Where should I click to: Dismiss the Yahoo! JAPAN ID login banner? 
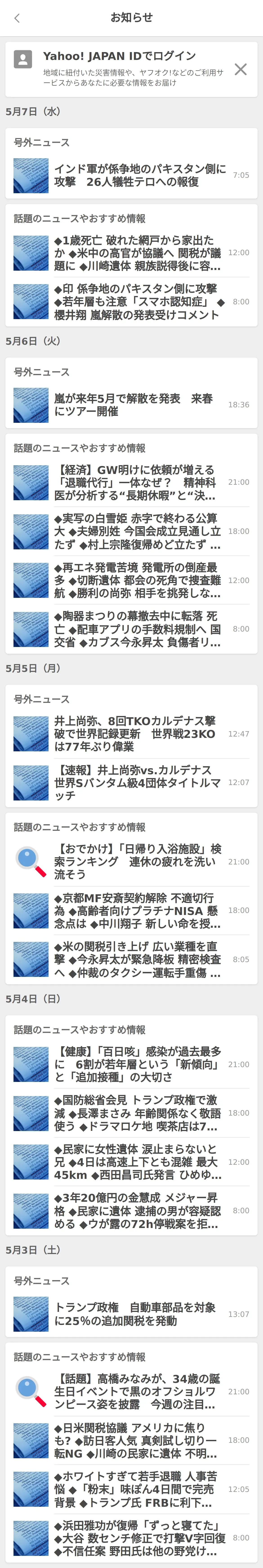[241, 69]
